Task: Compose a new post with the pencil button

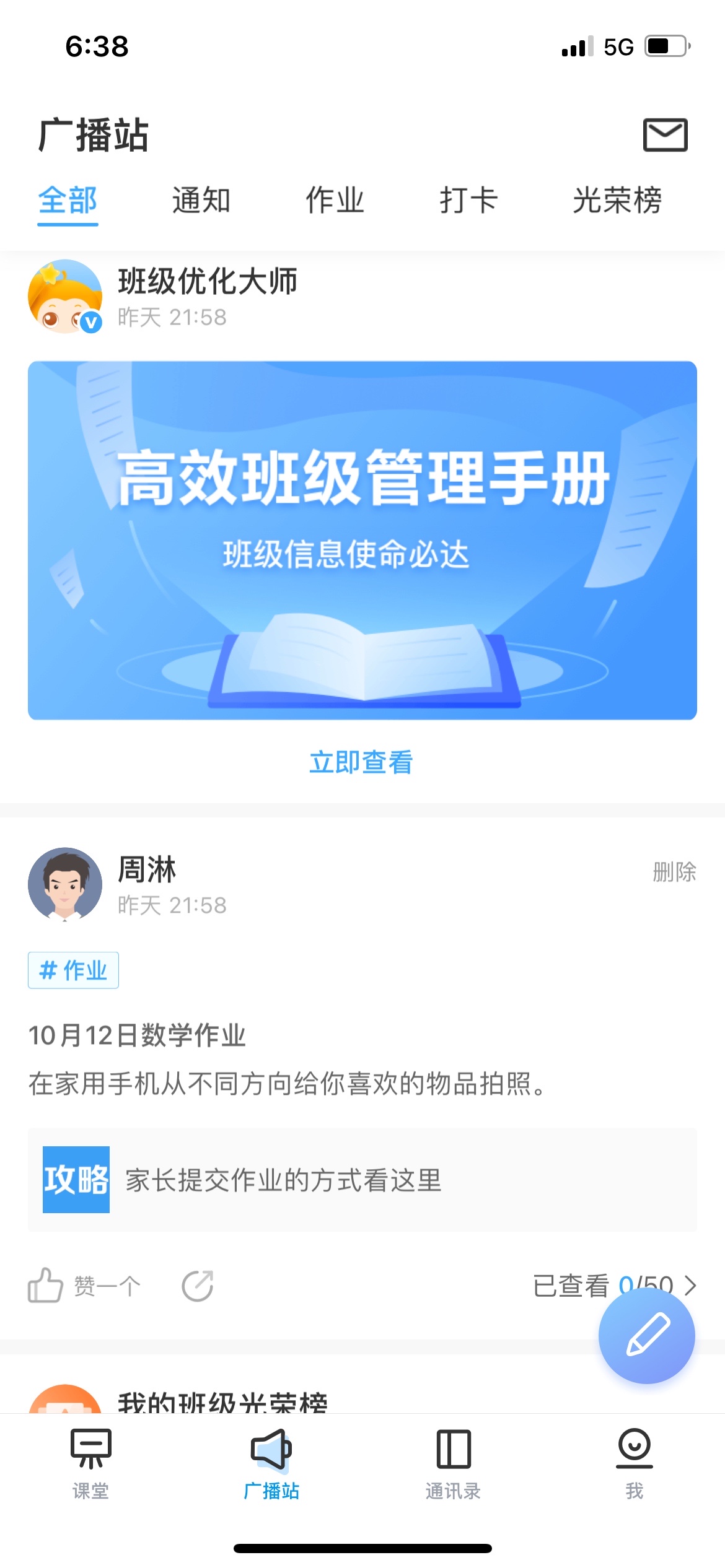Action: 646,1335
